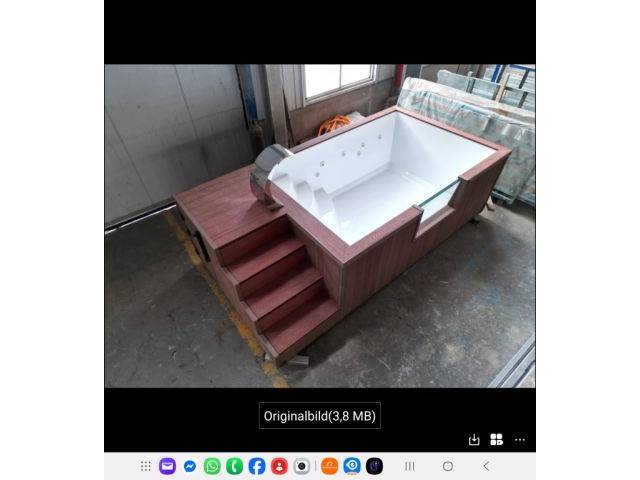Launch WhatsApp from the taskbar
This screenshot has height=480, width=640.
pyautogui.click(x=212, y=466)
